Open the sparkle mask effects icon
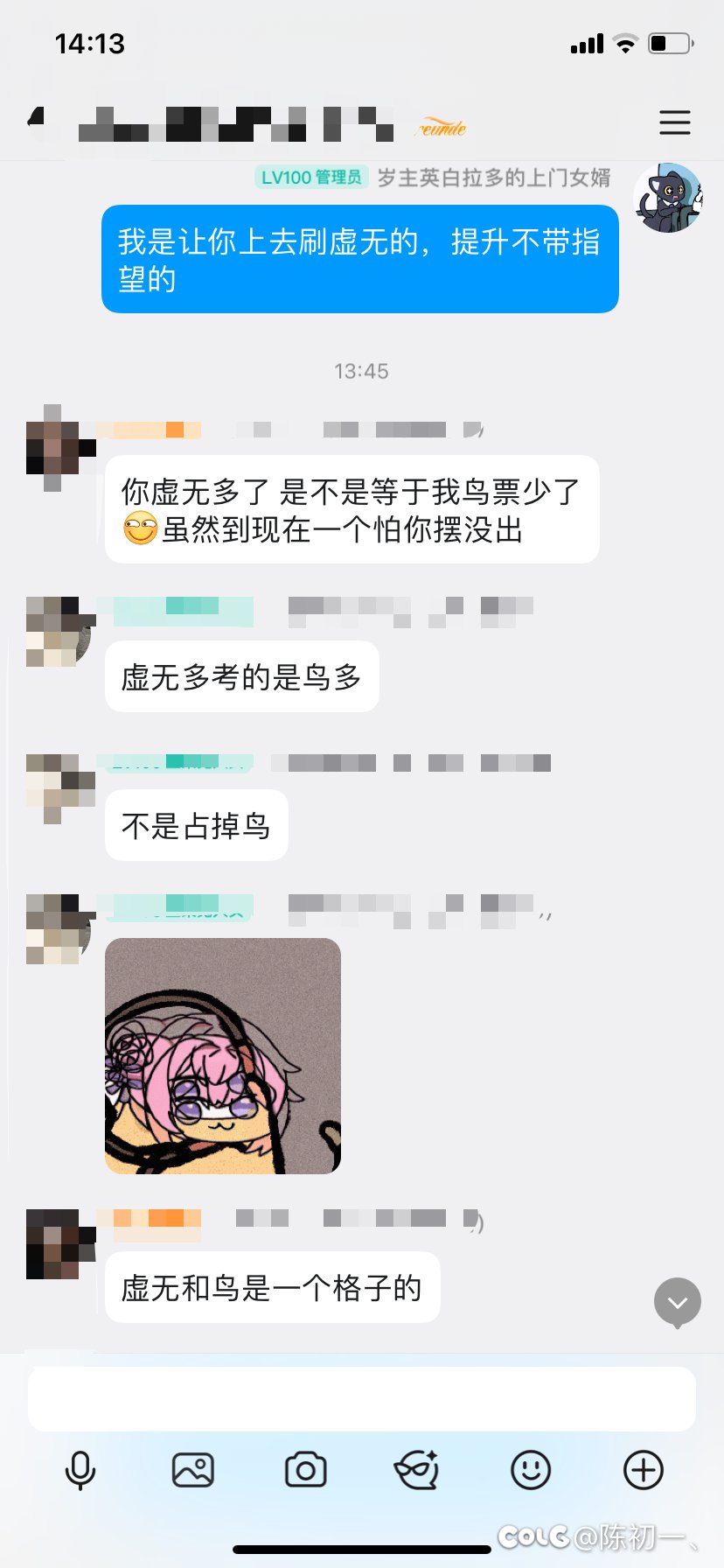This screenshot has height=1568, width=724. click(x=417, y=1470)
